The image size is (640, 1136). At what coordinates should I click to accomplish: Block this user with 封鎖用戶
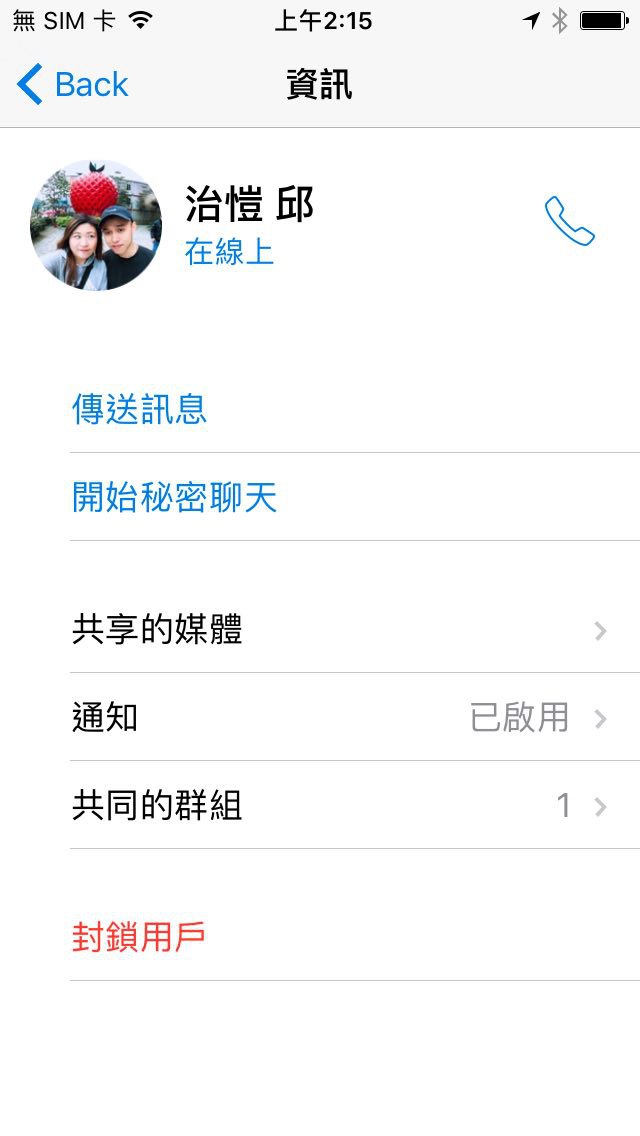click(x=139, y=937)
